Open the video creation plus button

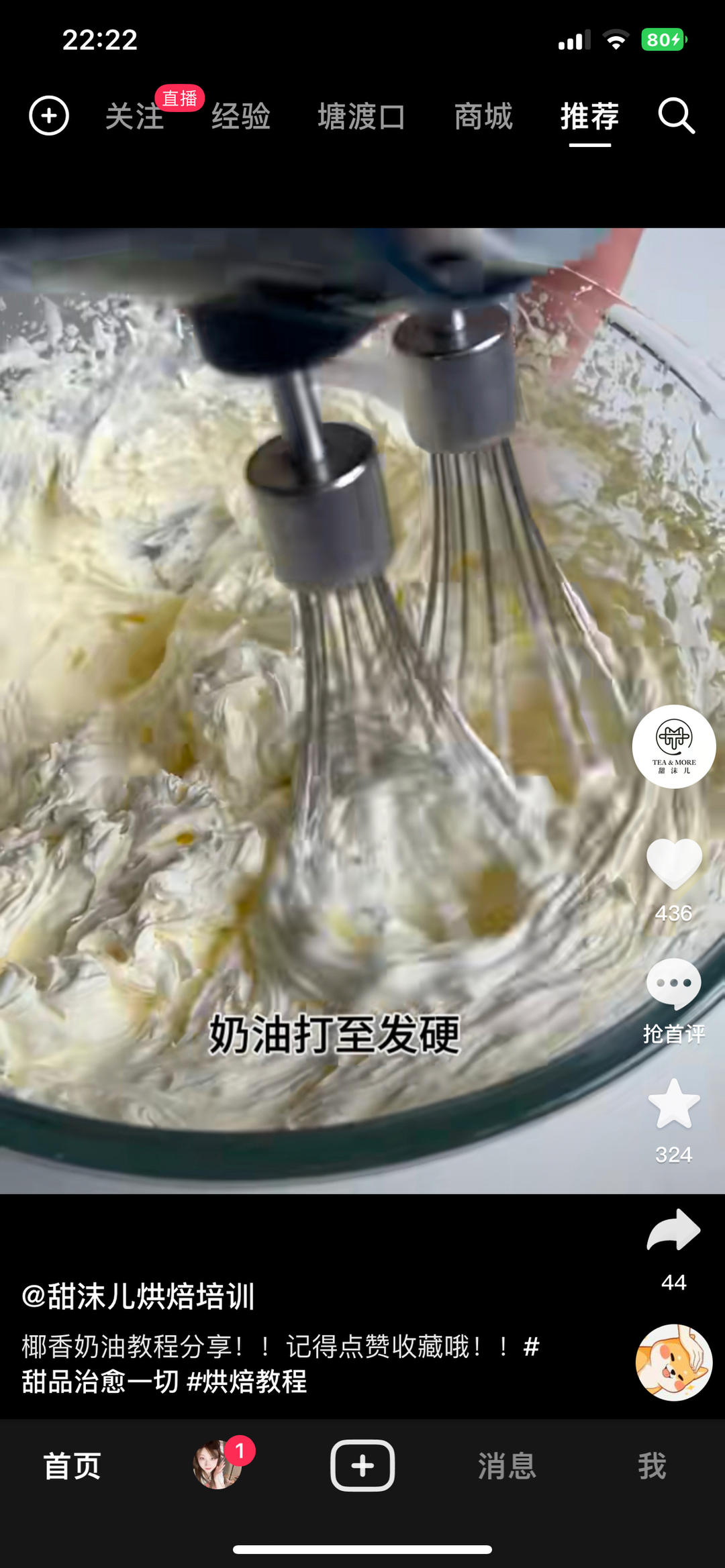(x=362, y=1466)
